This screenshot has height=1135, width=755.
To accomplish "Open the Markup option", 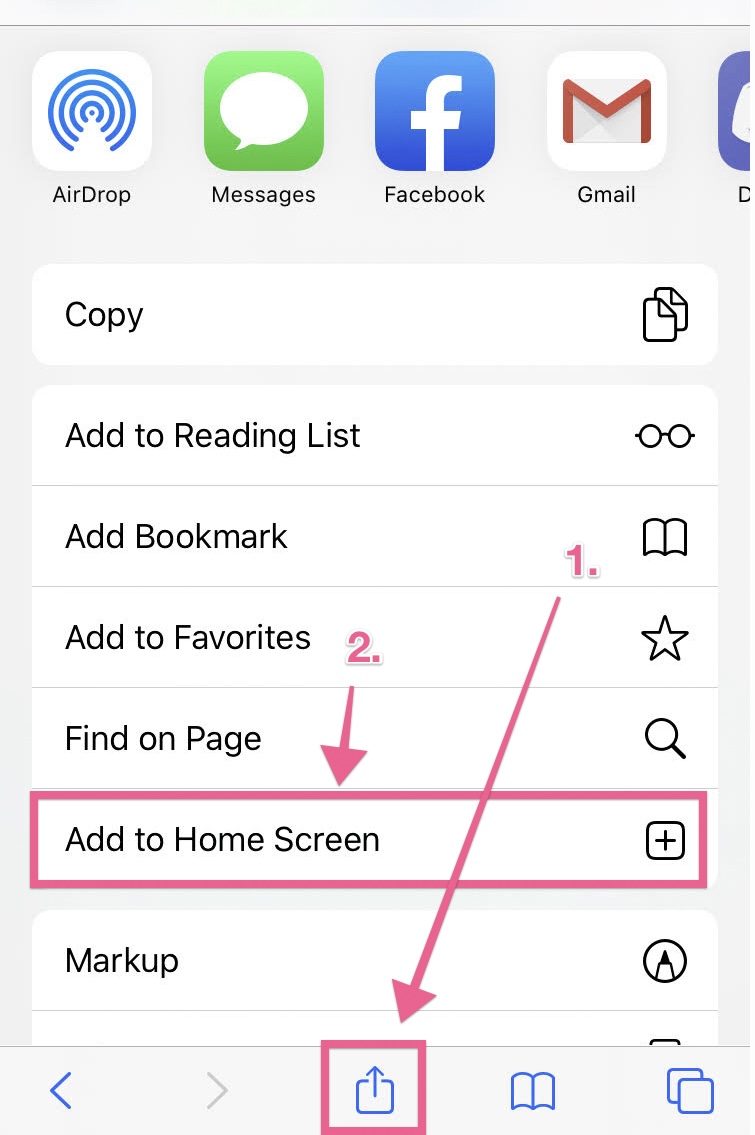I will pyautogui.click(x=375, y=961).
